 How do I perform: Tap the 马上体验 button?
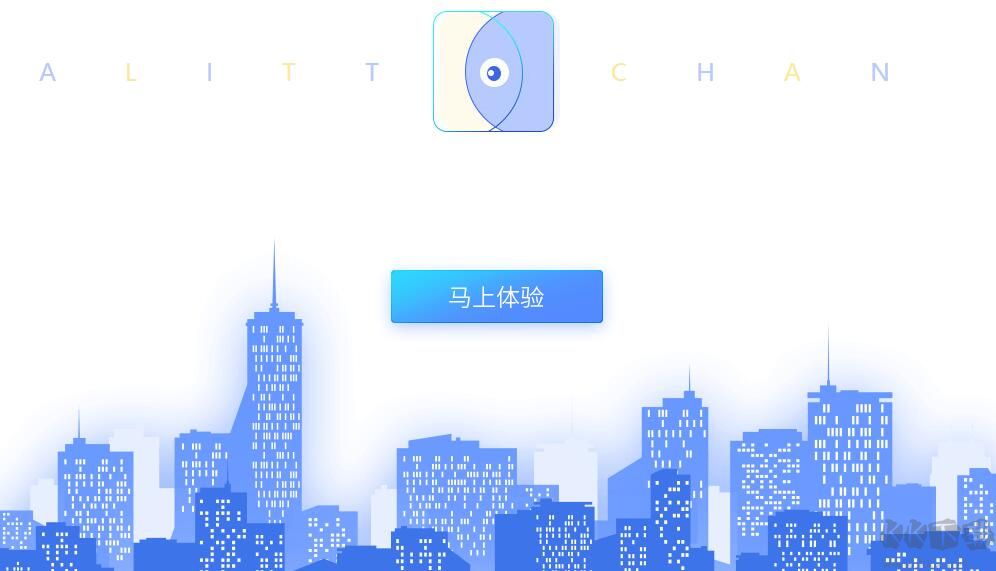(x=496, y=297)
